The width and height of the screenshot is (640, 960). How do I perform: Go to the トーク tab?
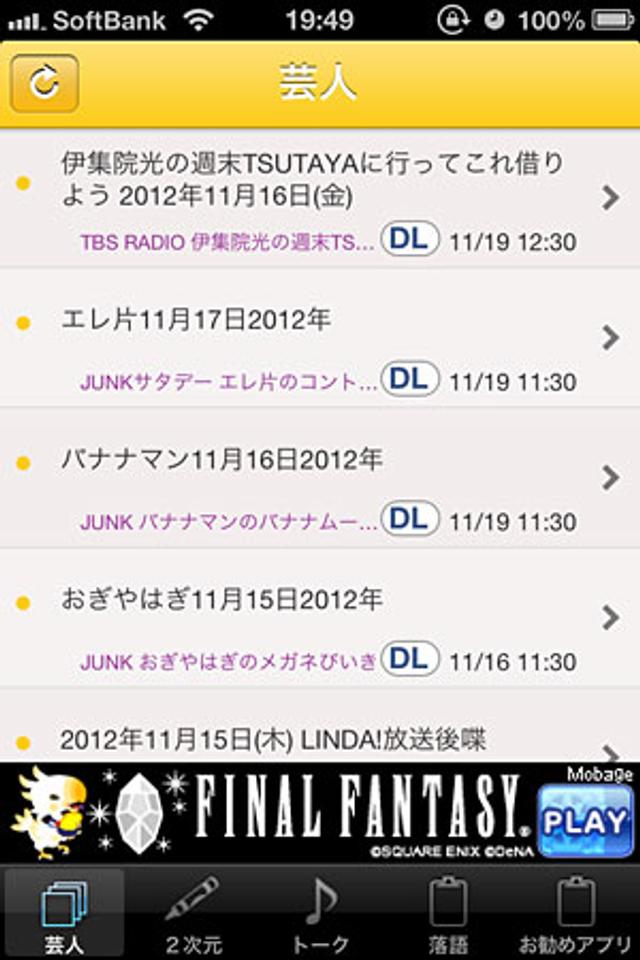point(320,912)
